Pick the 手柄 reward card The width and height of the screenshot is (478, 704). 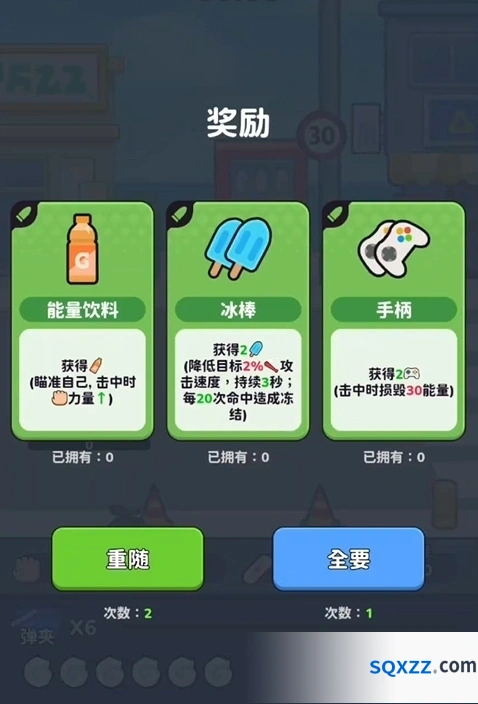click(394, 321)
